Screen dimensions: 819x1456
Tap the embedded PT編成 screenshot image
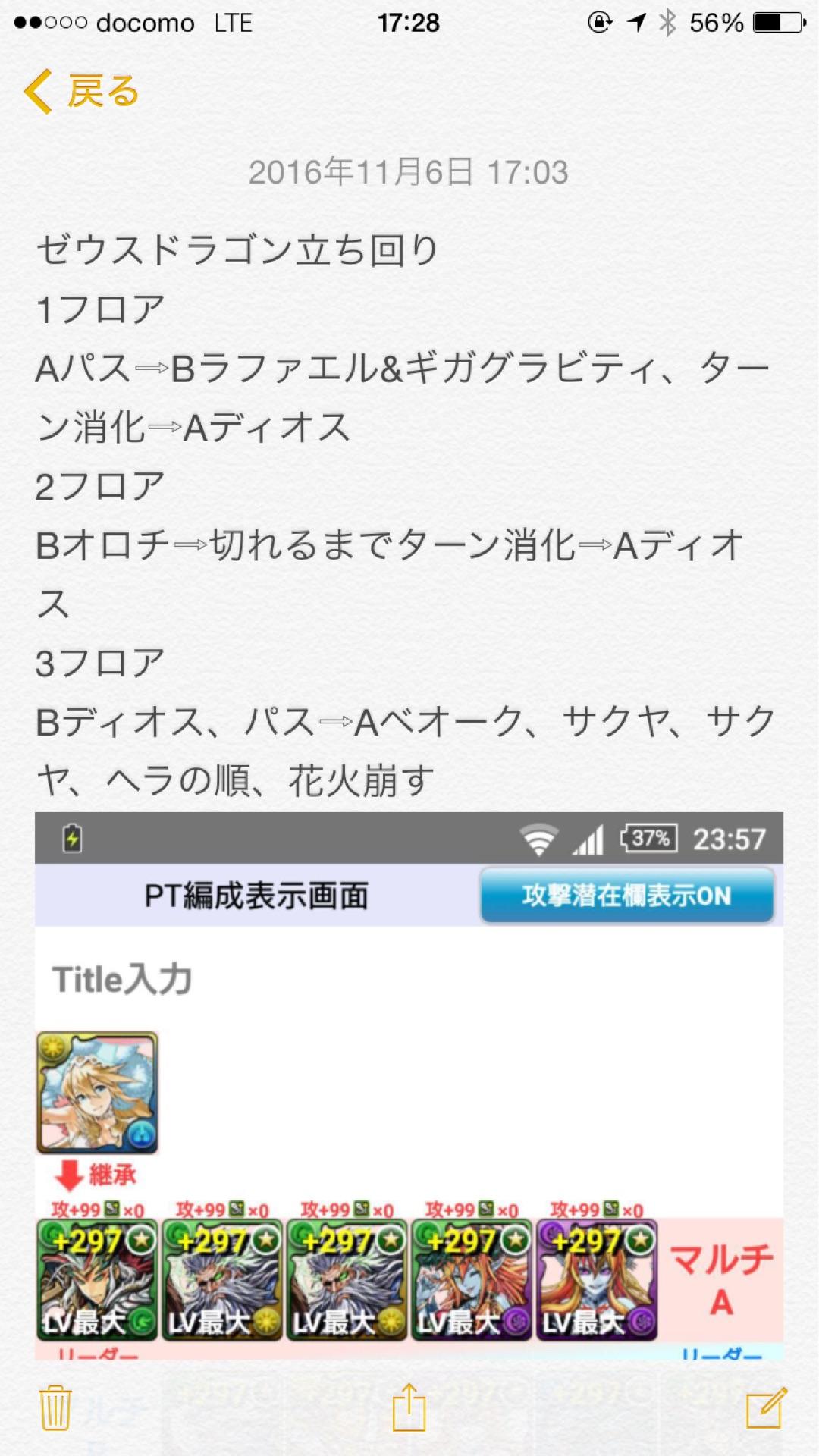point(409,1084)
